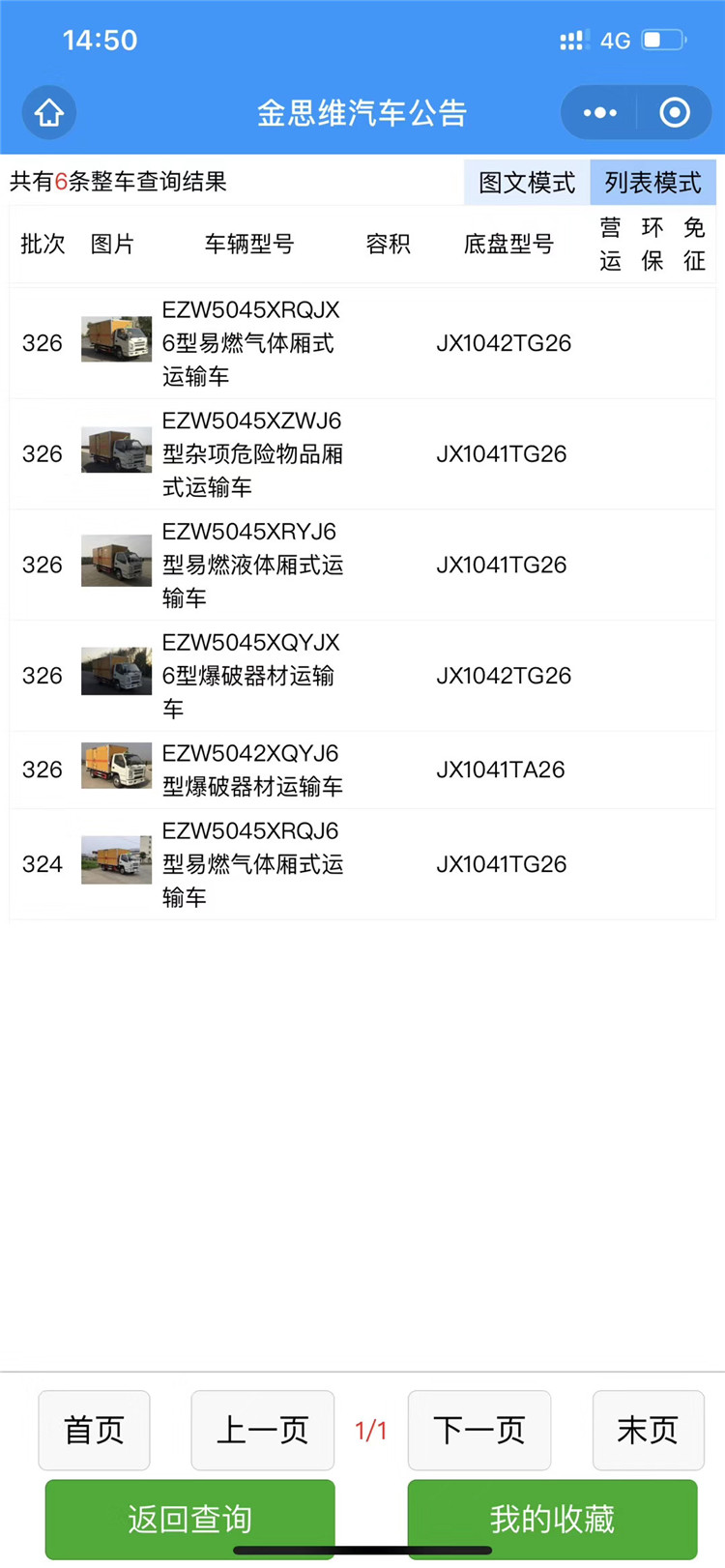Go to 首页 first page
The height and width of the screenshot is (1568, 725).
click(x=94, y=1430)
